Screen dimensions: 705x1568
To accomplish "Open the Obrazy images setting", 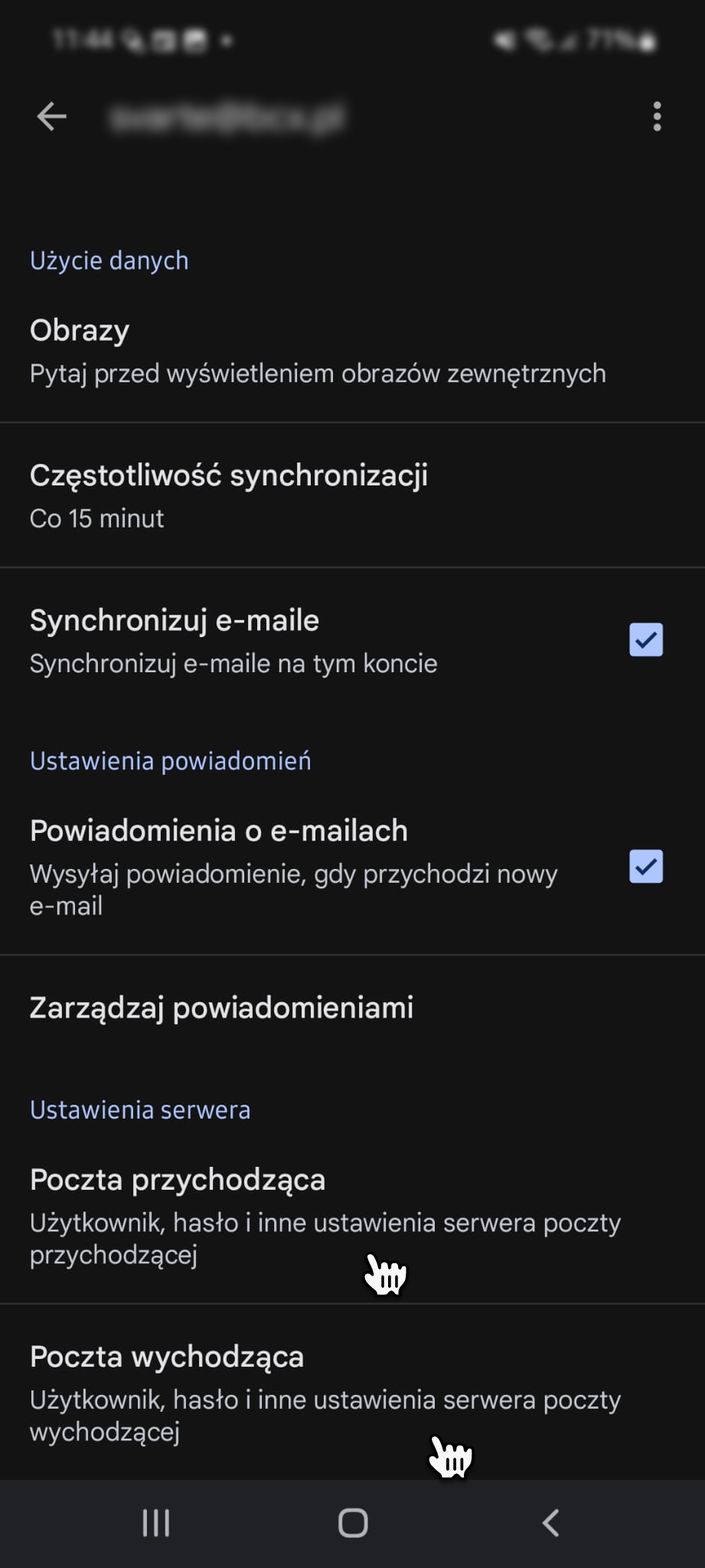I will [318, 351].
